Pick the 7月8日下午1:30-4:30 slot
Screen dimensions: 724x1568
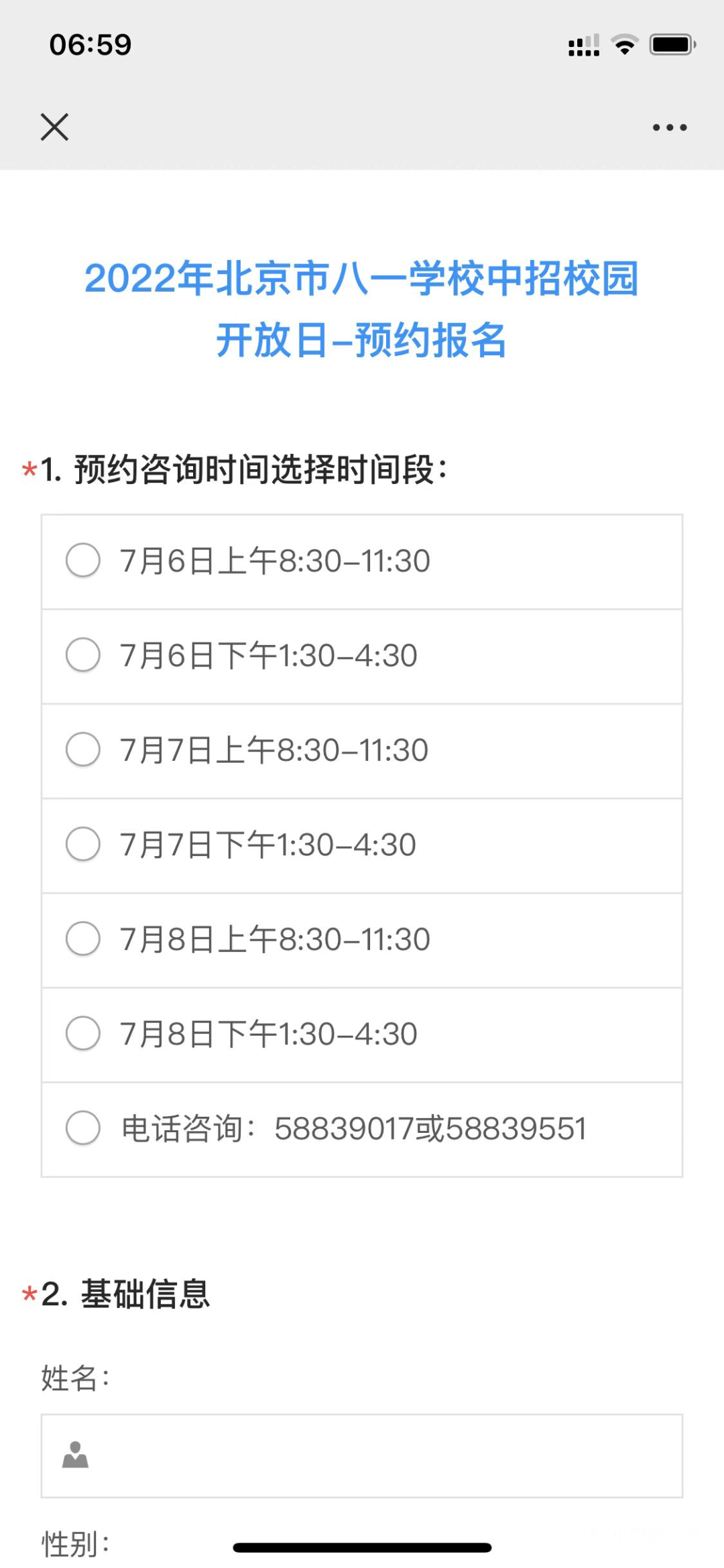(83, 1033)
